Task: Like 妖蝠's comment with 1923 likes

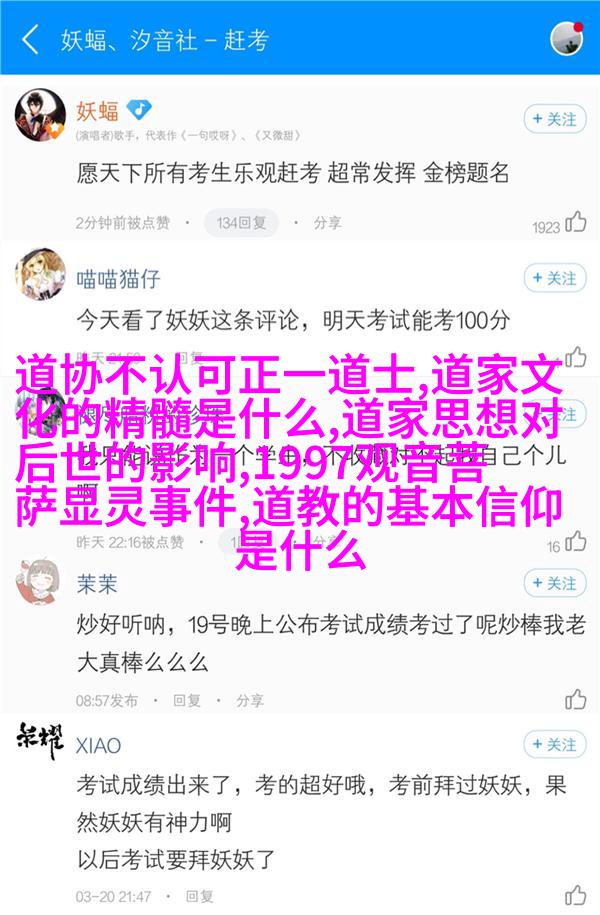Action: click(575, 223)
